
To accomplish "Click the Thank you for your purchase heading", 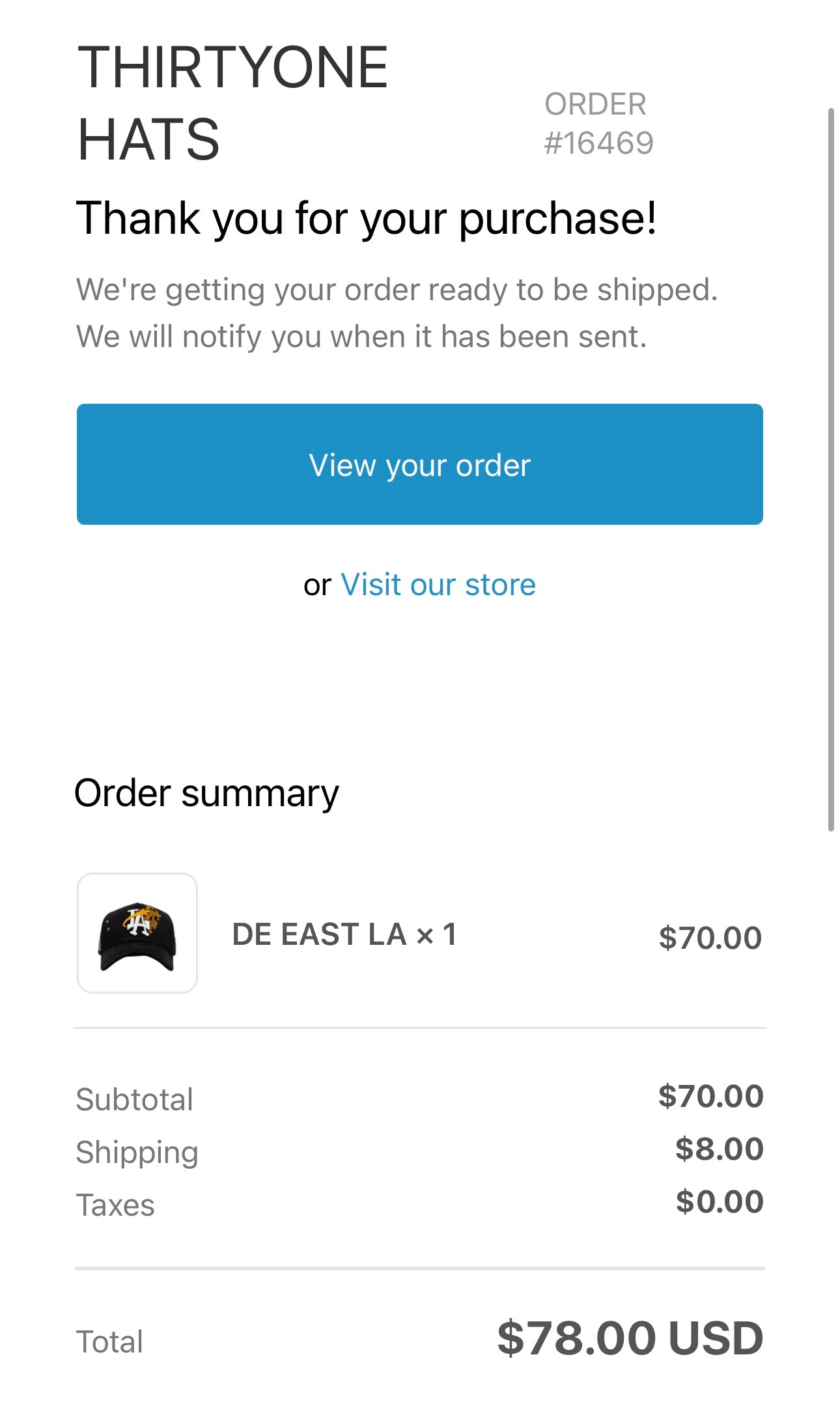I will (369, 219).
